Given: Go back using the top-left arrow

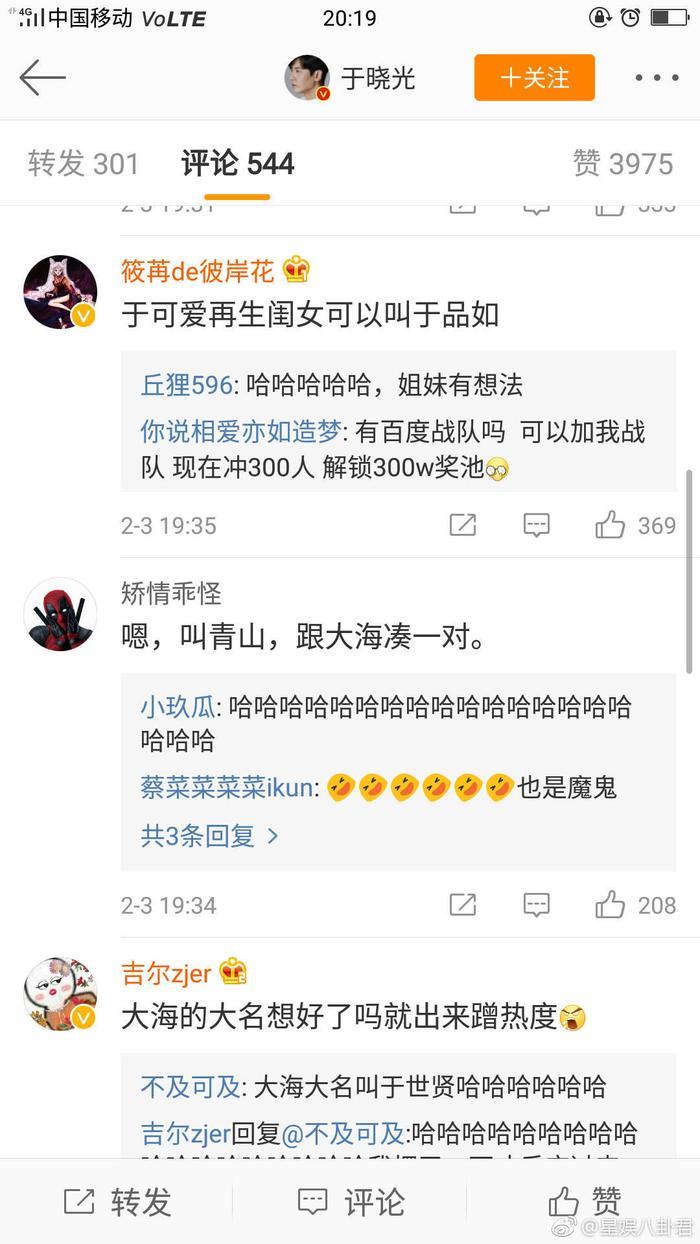Looking at the screenshot, I should point(42,77).
